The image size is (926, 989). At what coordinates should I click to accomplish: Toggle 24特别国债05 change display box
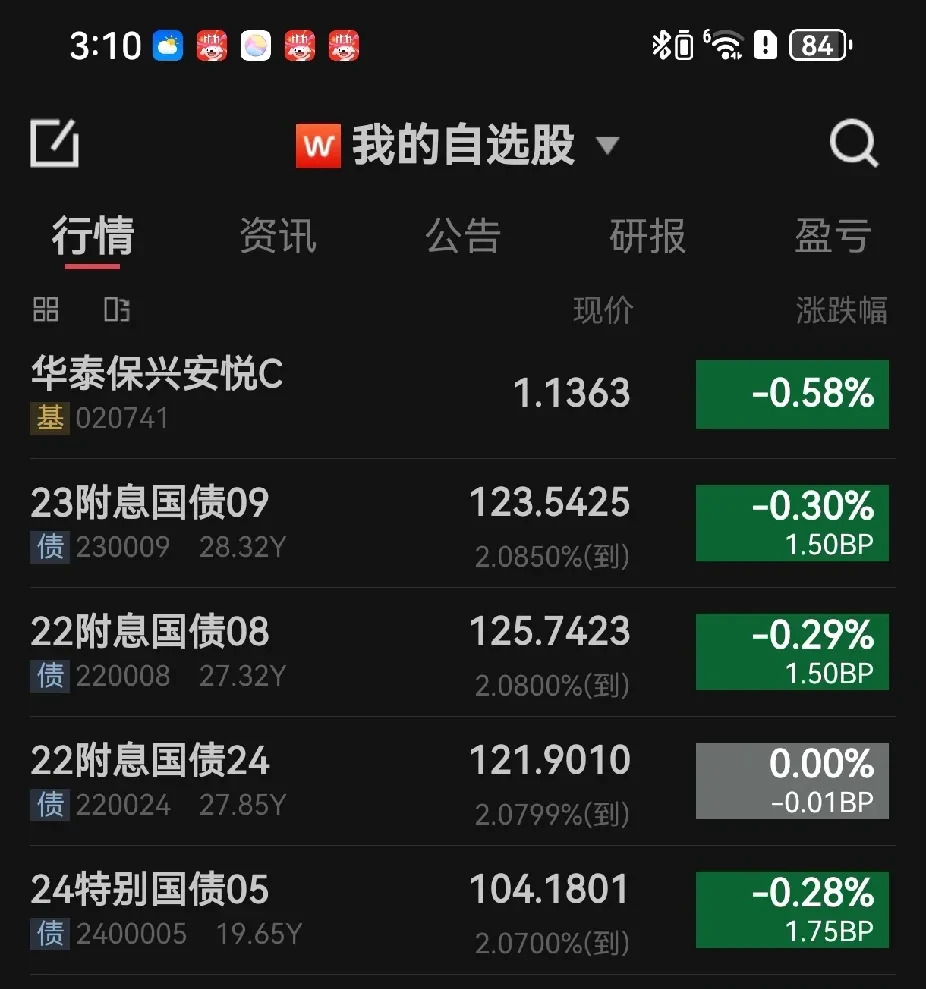tap(791, 909)
